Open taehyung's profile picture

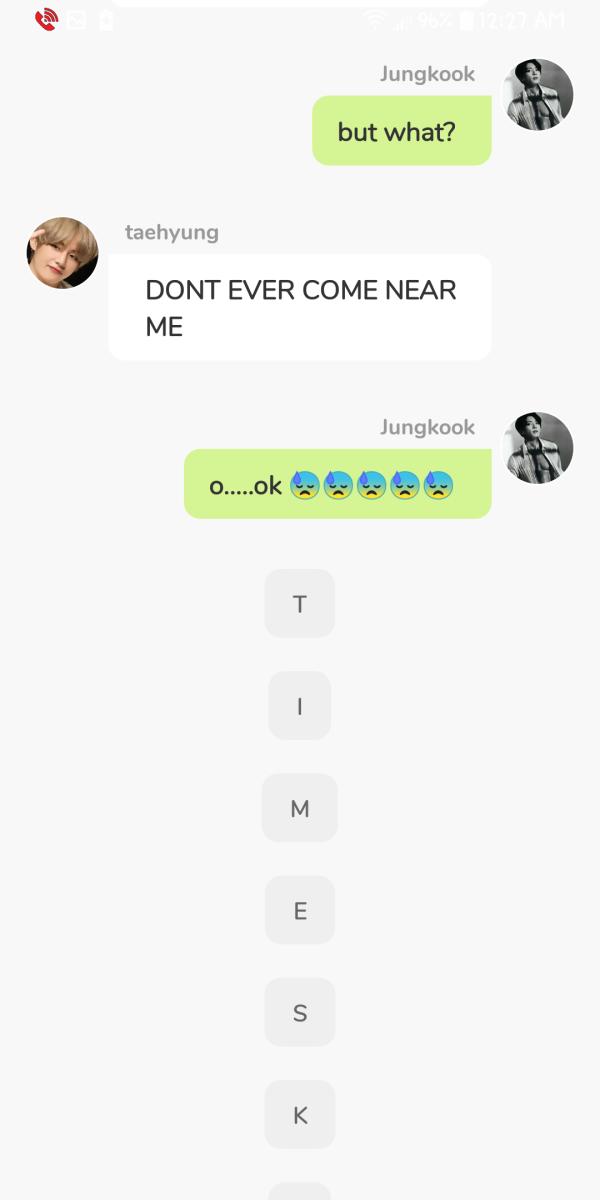pyautogui.click(x=62, y=253)
